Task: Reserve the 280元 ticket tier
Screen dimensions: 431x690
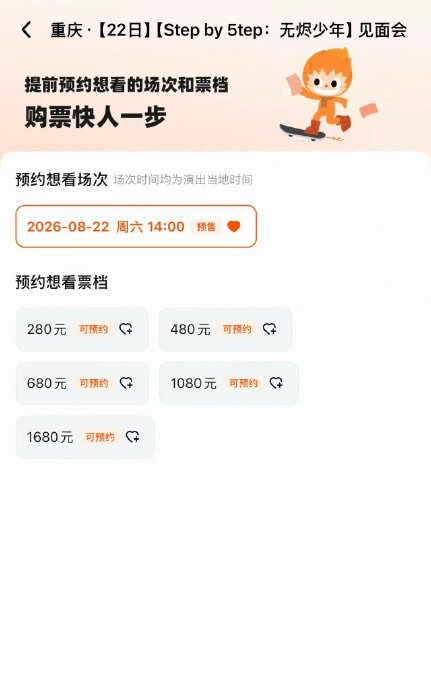Action: pos(82,329)
